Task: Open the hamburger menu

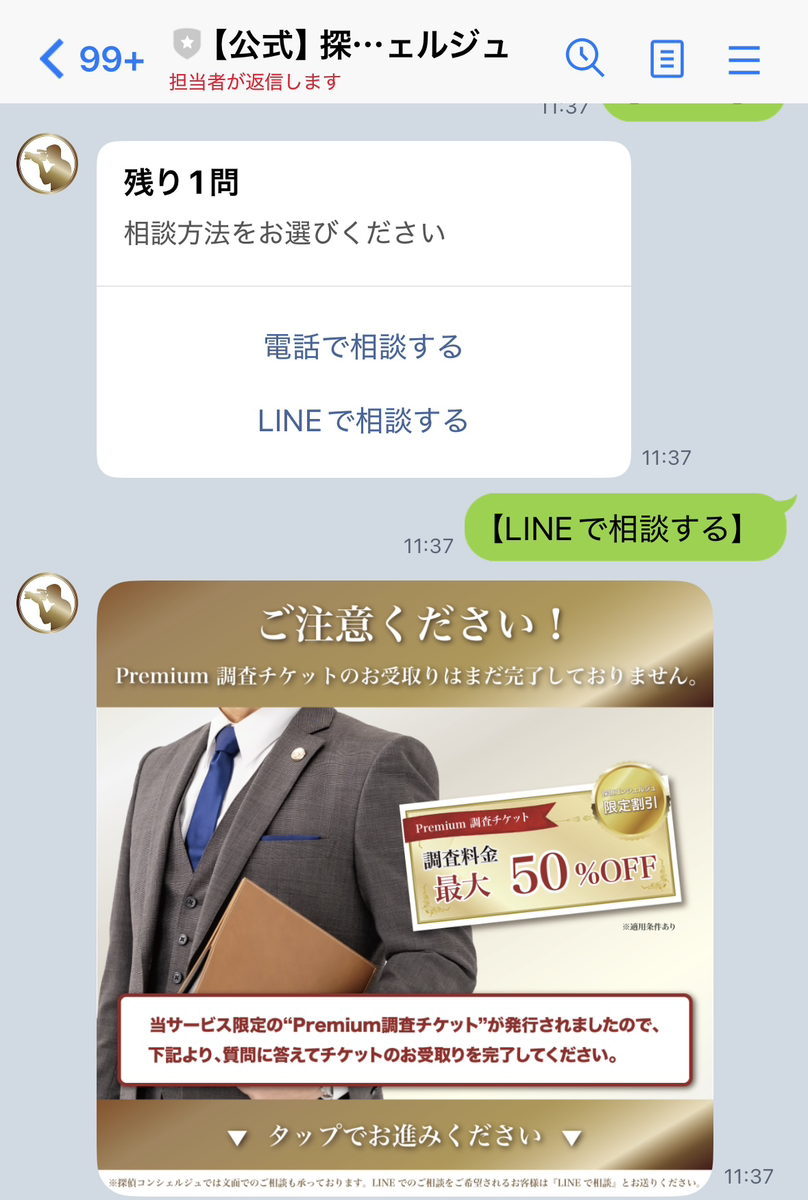Action: [x=744, y=60]
